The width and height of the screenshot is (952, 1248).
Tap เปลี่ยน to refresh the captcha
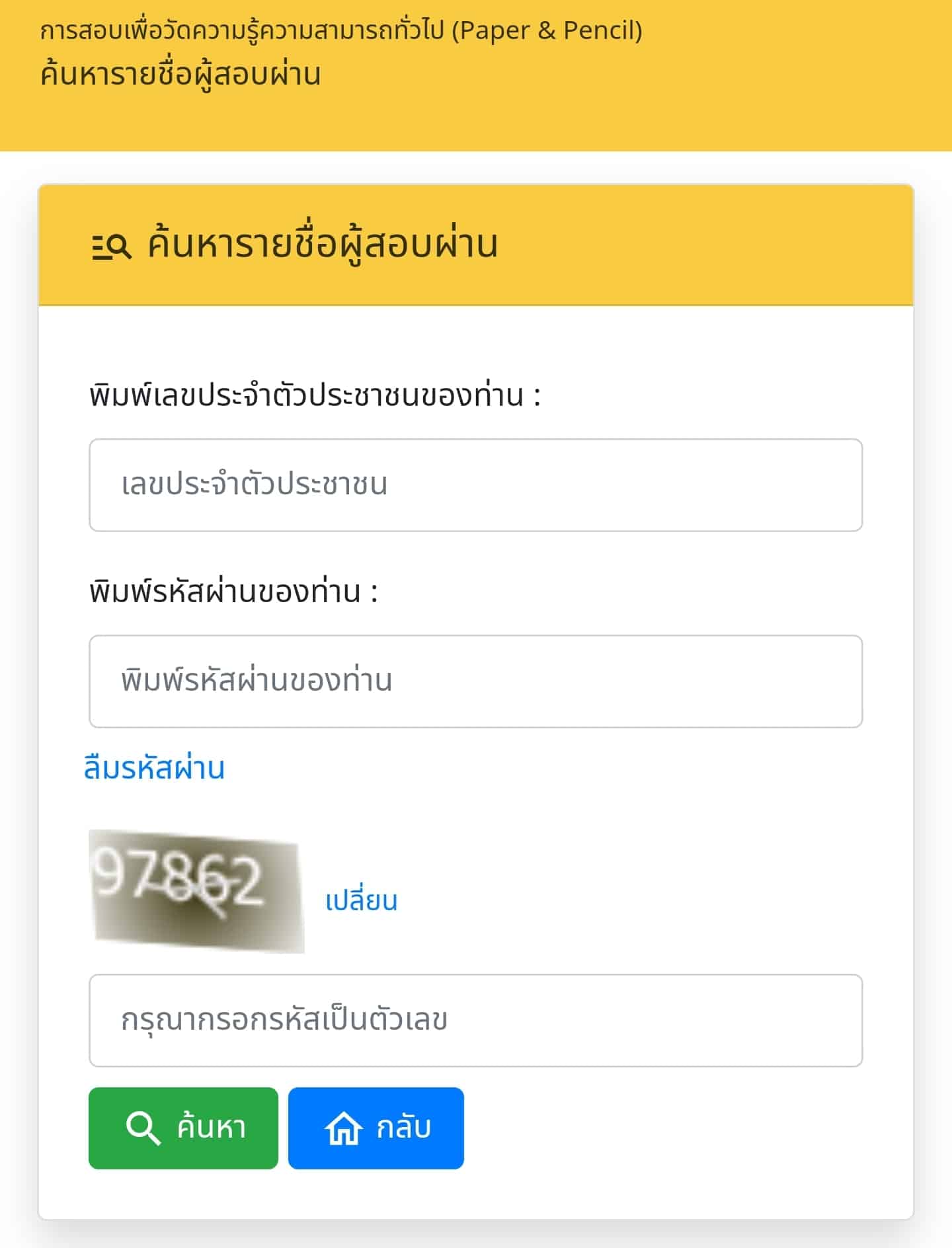coord(361,900)
